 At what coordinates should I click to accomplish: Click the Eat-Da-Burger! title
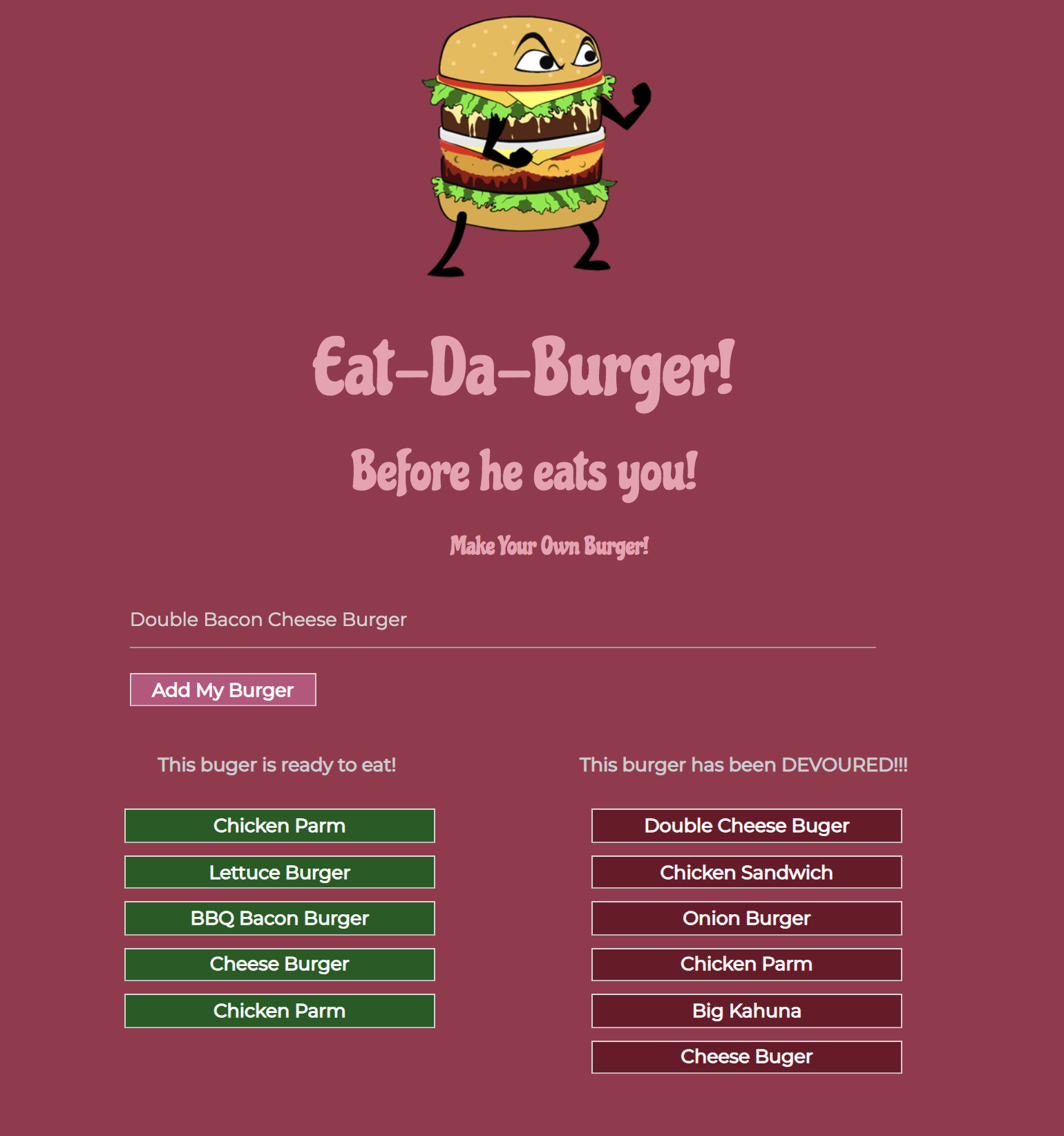coord(523,373)
